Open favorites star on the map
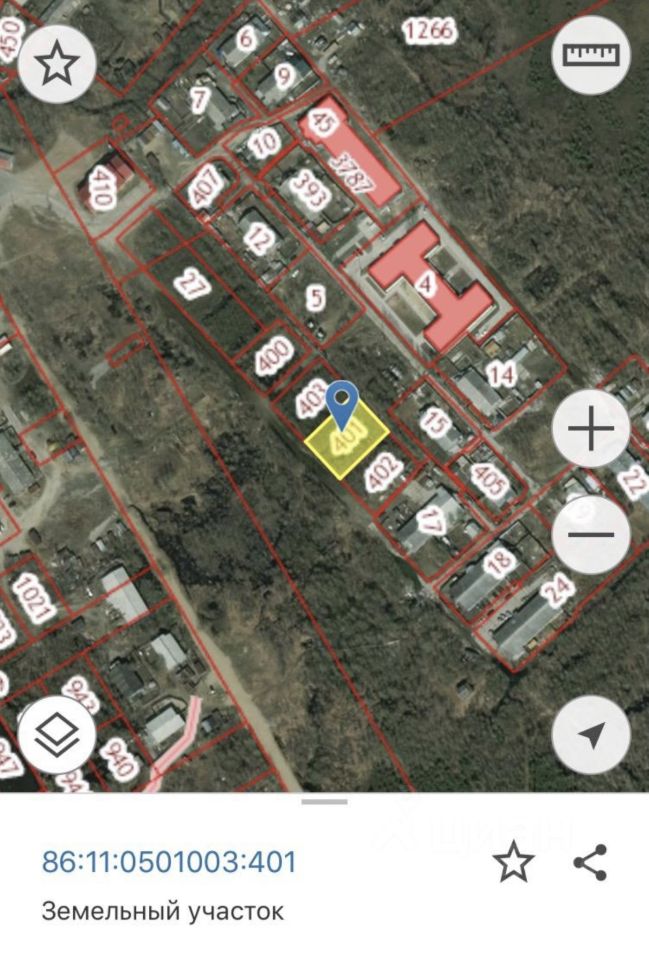 [x=57, y=64]
